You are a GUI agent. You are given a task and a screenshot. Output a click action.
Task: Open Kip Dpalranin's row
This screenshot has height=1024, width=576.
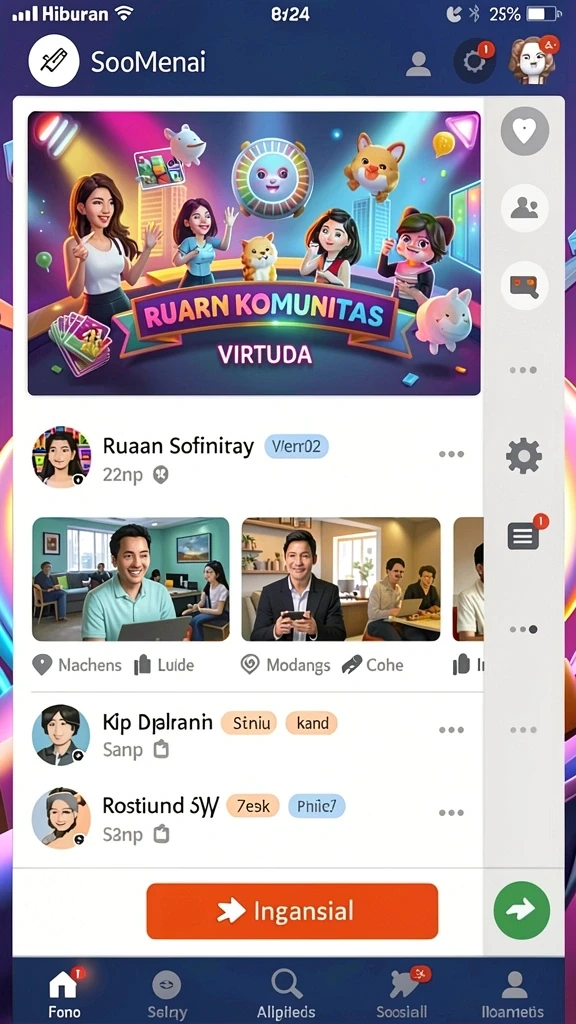pos(248,735)
